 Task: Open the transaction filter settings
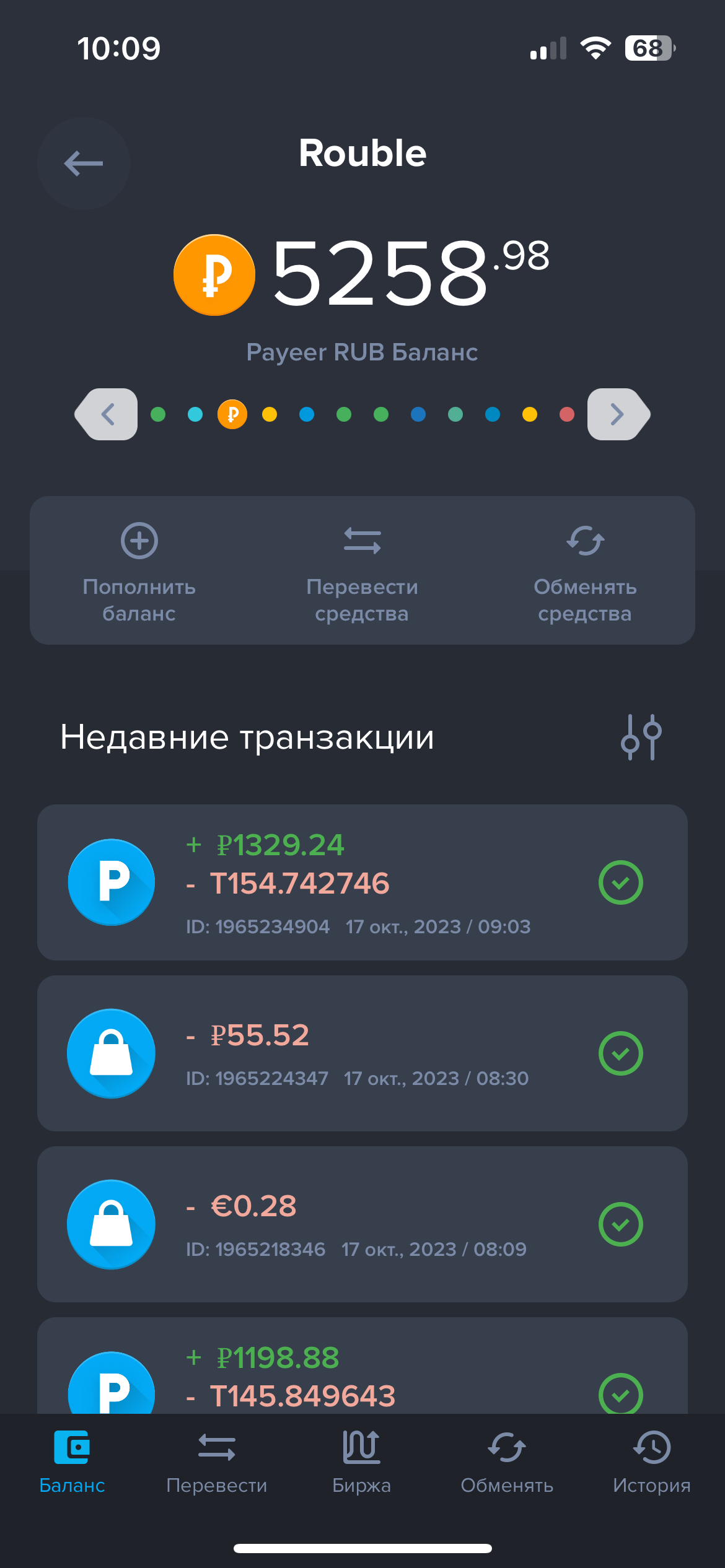point(641,737)
